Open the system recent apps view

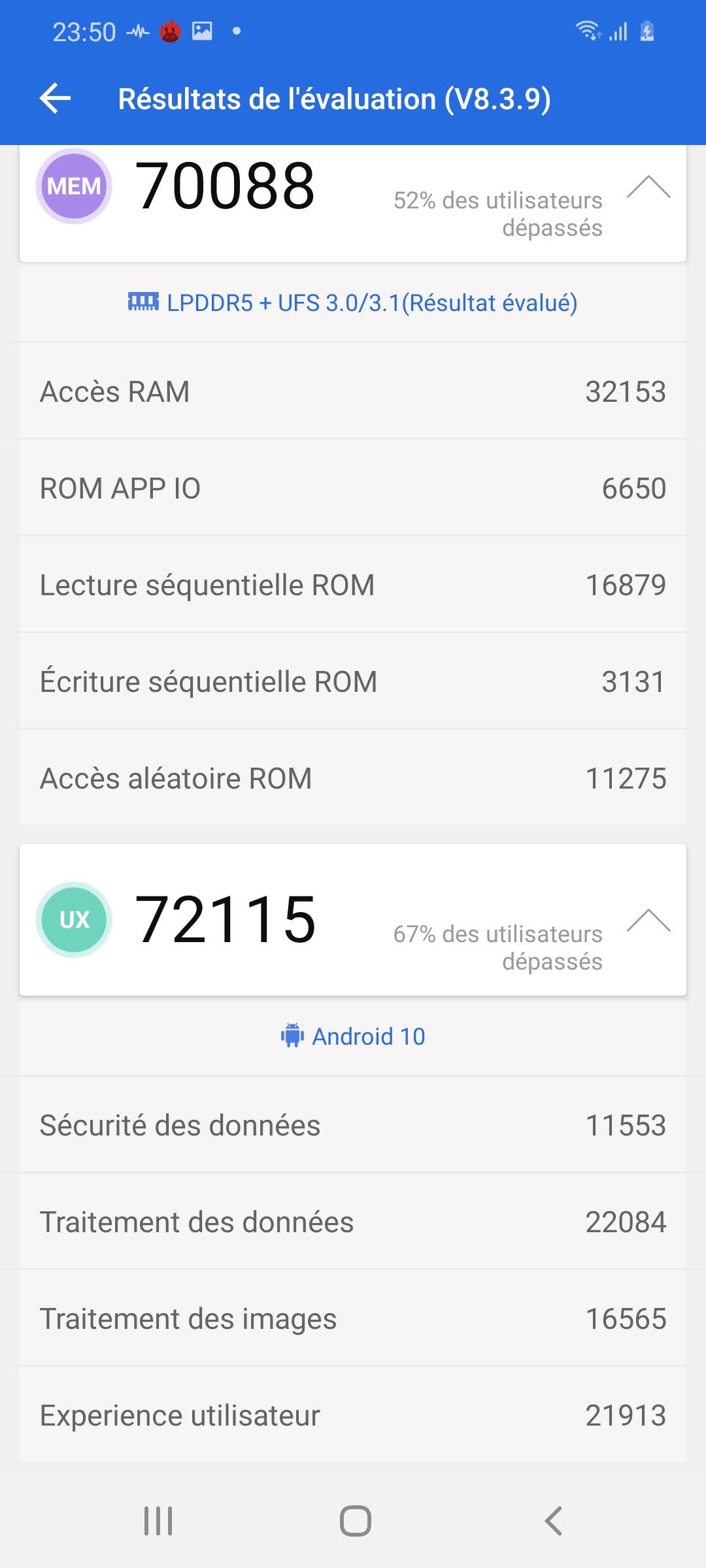click(158, 1520)
